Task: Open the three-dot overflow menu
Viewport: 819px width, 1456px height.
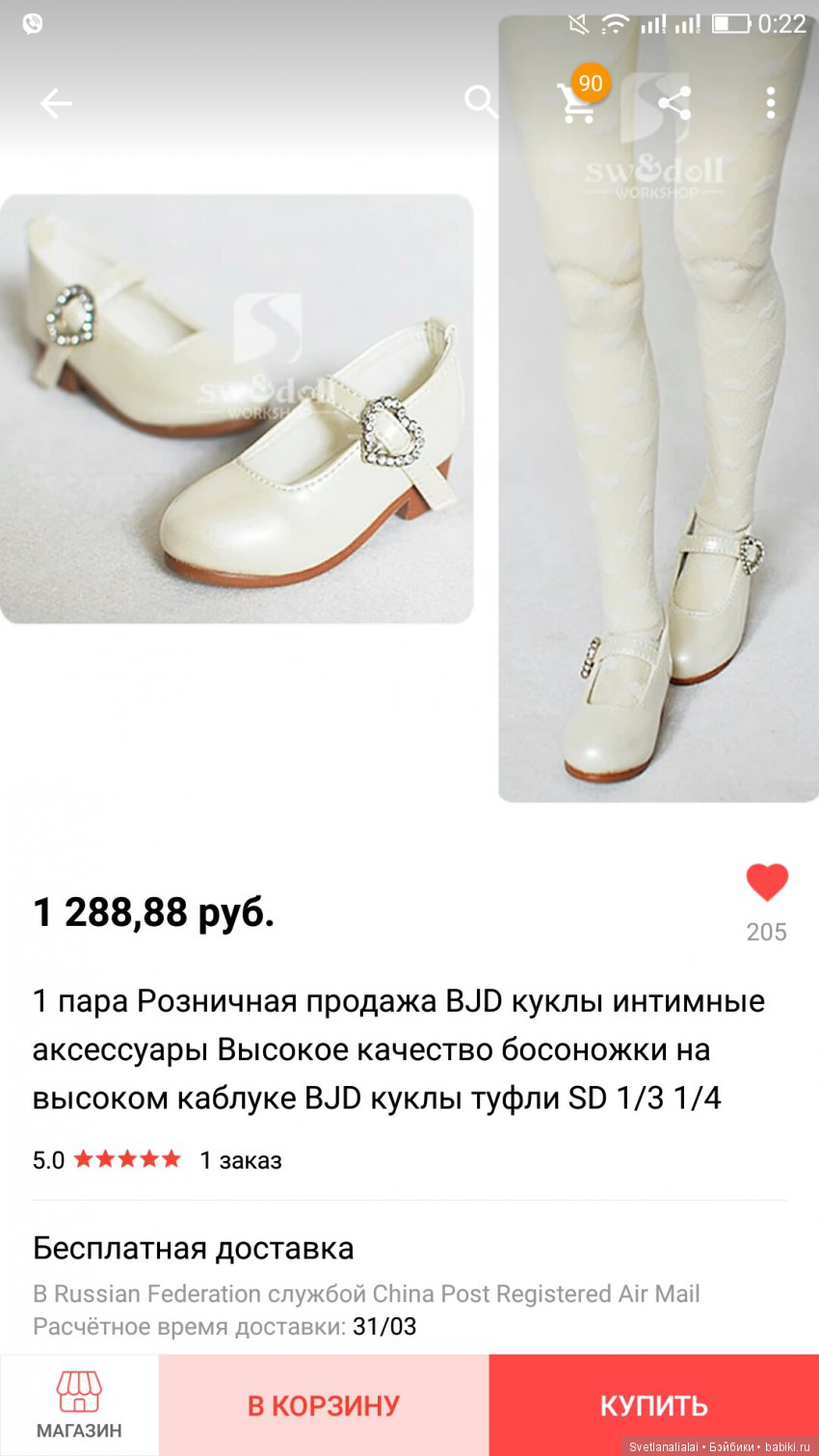Action: (x=770, y=103)
